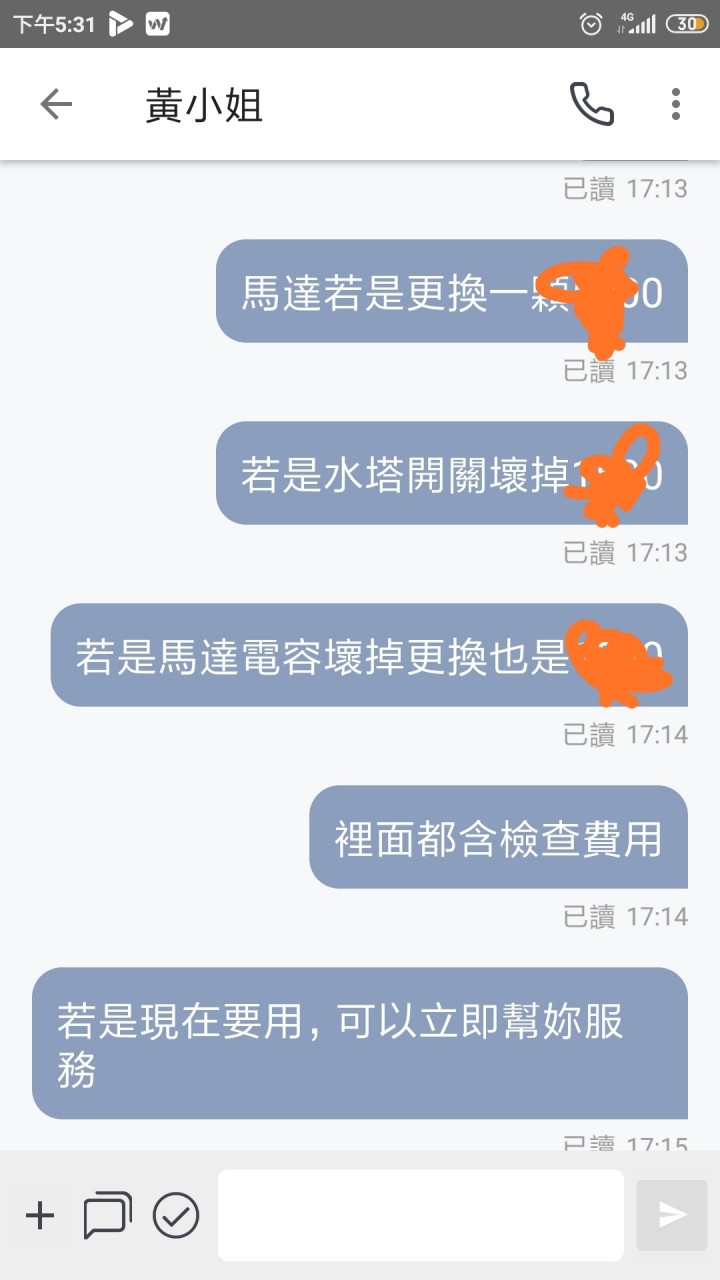Call 黃小姐 with the phone icon
The width and height of the screenshot is (720, 1280).
(591, 104)
